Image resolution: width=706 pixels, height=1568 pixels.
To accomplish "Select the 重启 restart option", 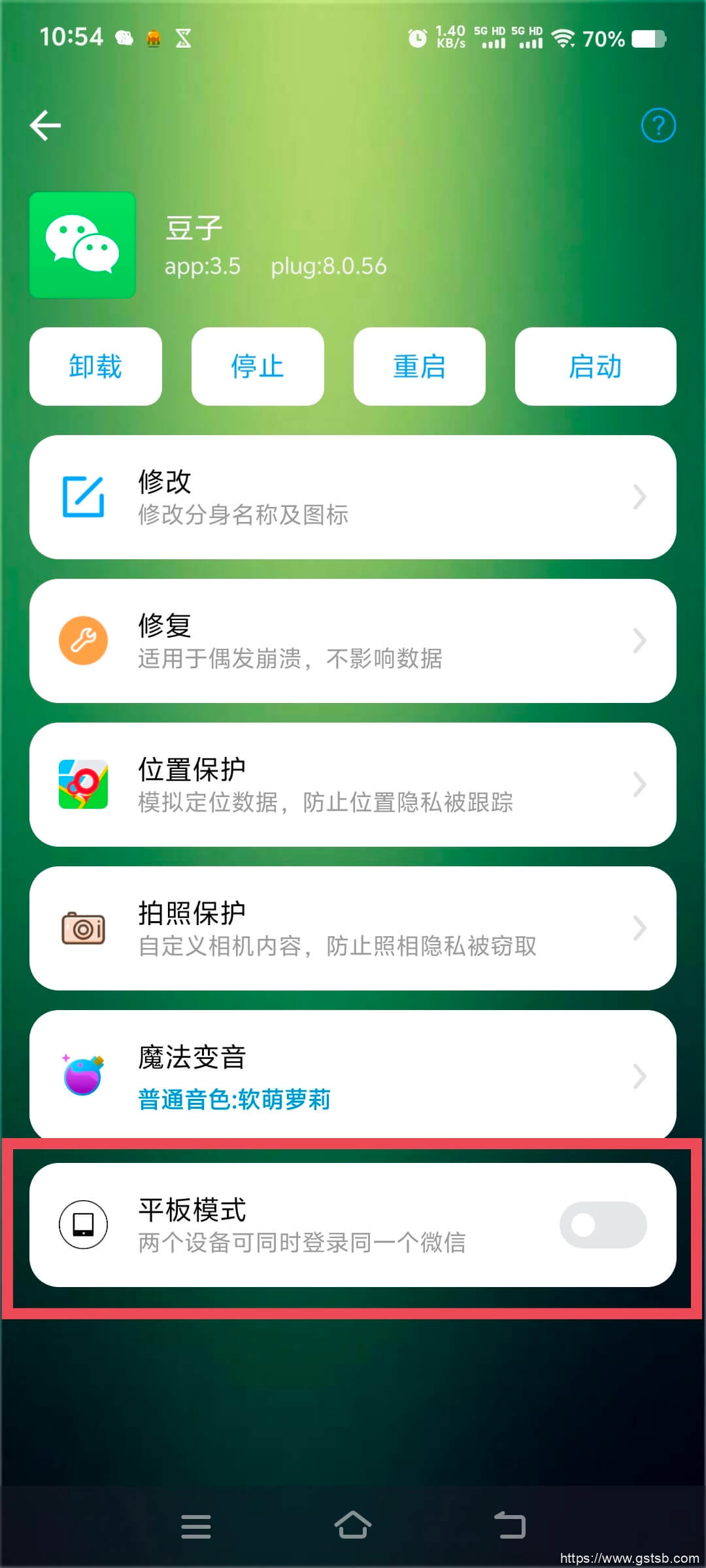I will [x=419, y=367].
